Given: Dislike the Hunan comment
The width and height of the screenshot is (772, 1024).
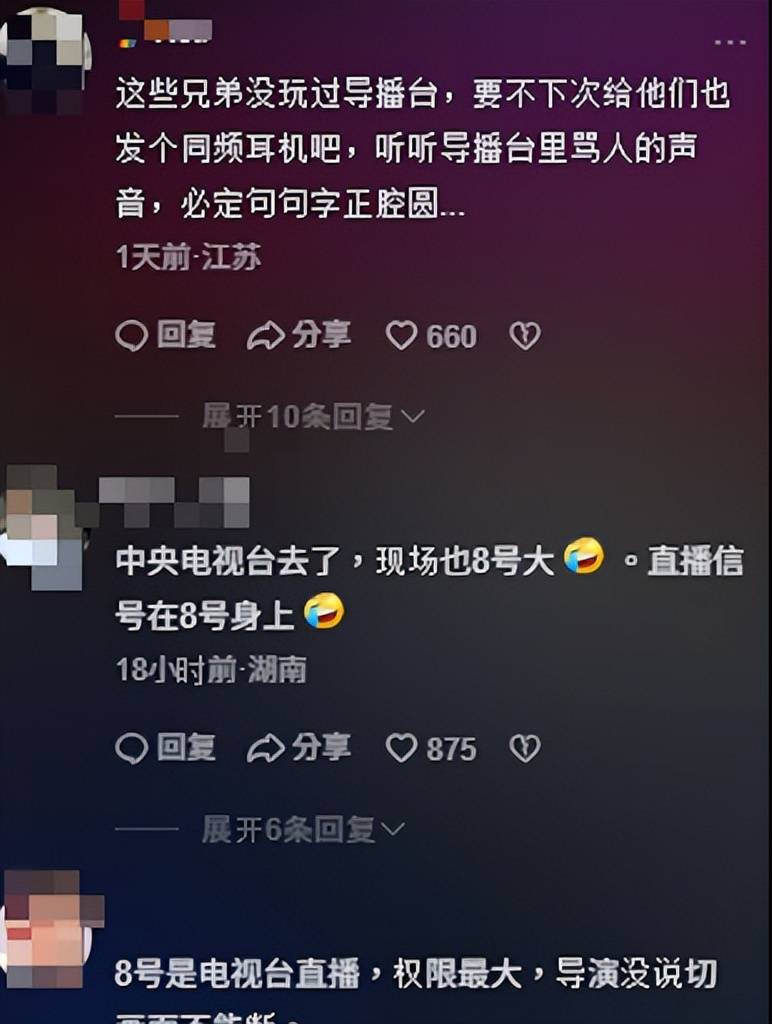Looking at the screenshot, I should [x=525, y=747].
